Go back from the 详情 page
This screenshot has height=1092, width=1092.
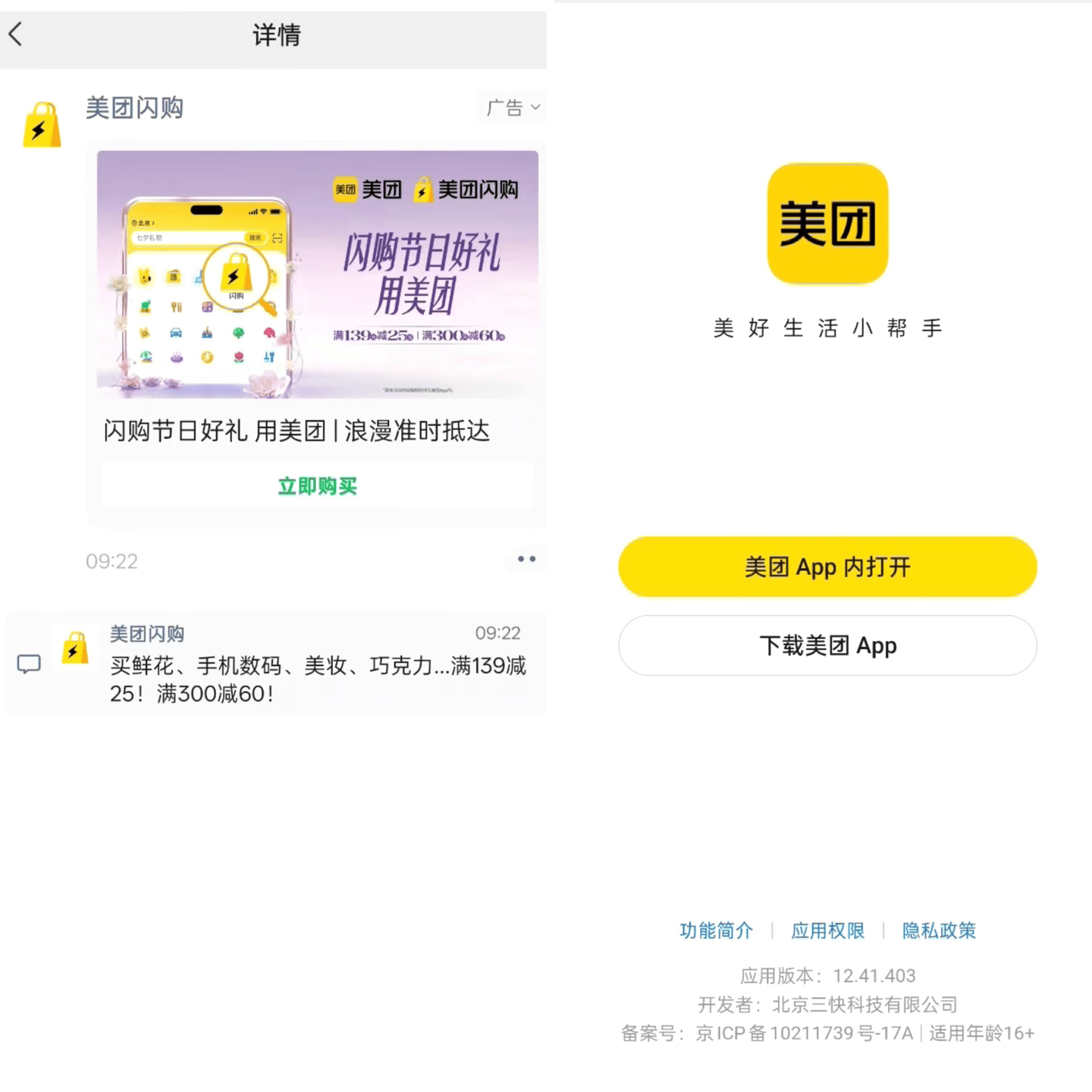pos(17,34)
